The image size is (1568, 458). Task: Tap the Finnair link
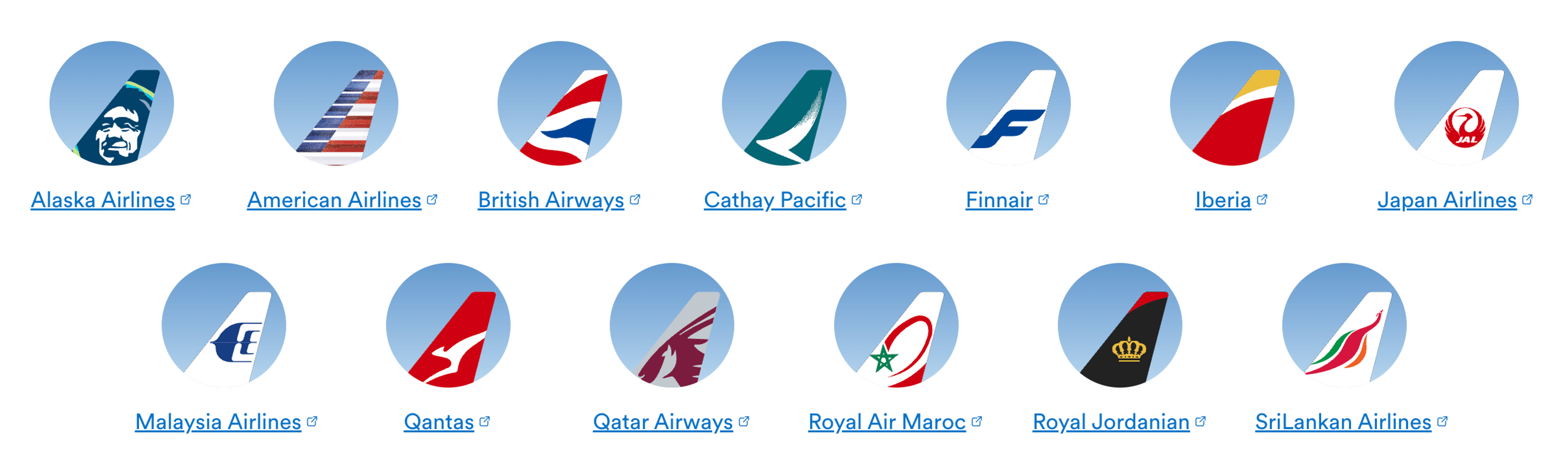[999, 200]
